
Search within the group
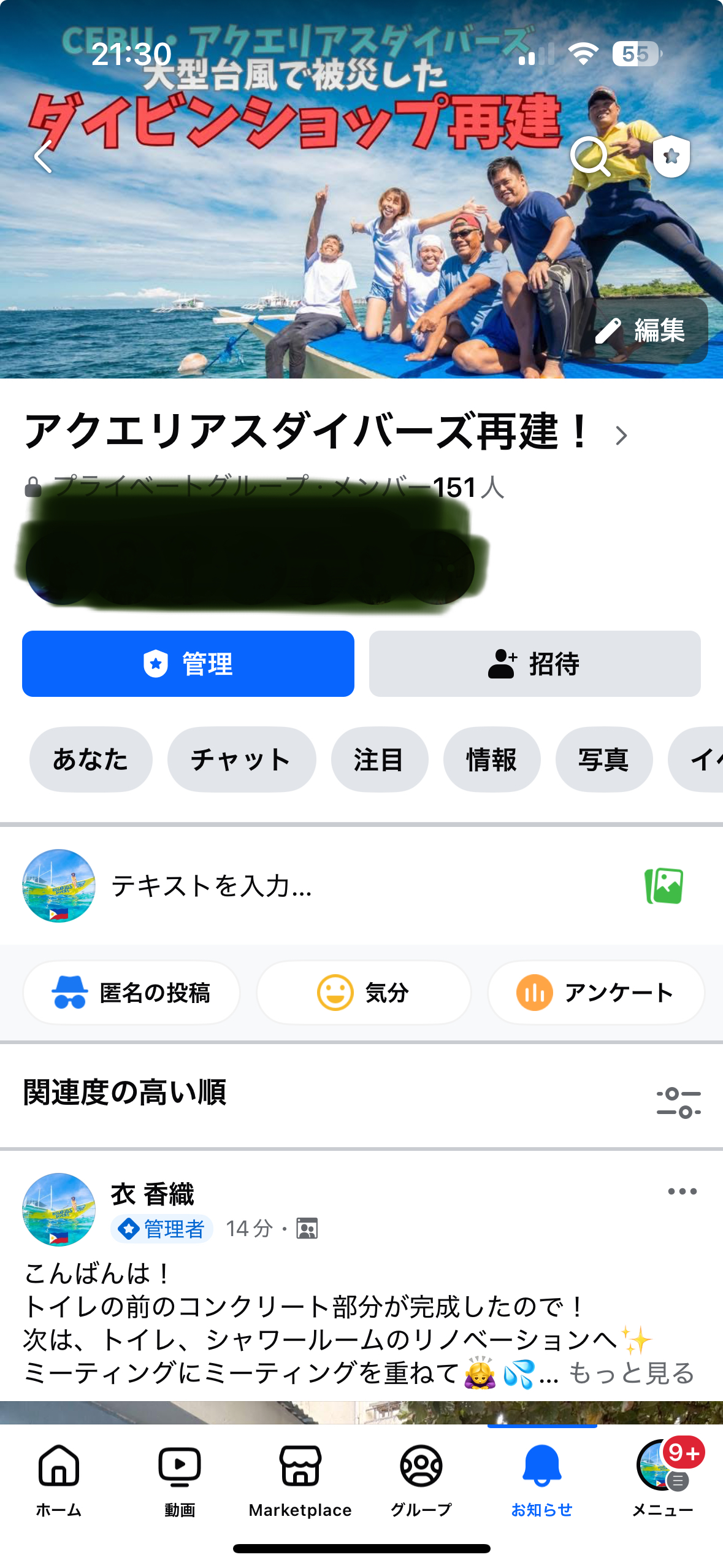(590, 156)
